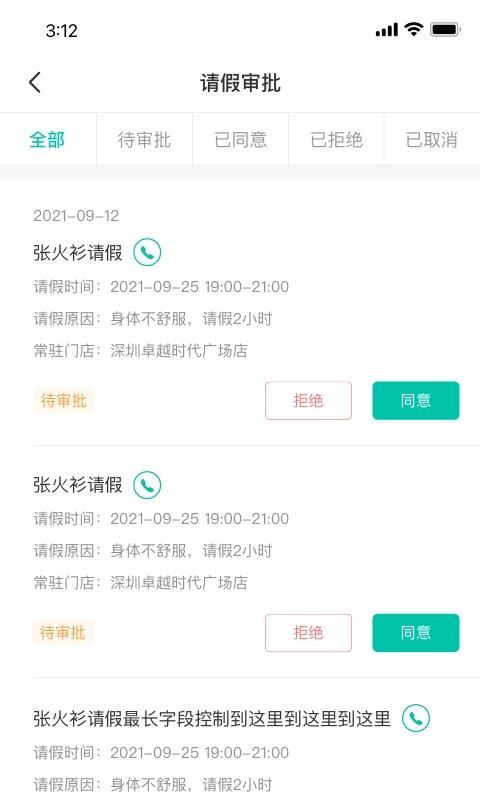Screen dimensions: 480x800
Task: Tap 同意 on the request dated 2021-09-12
Action: (416, 401)
